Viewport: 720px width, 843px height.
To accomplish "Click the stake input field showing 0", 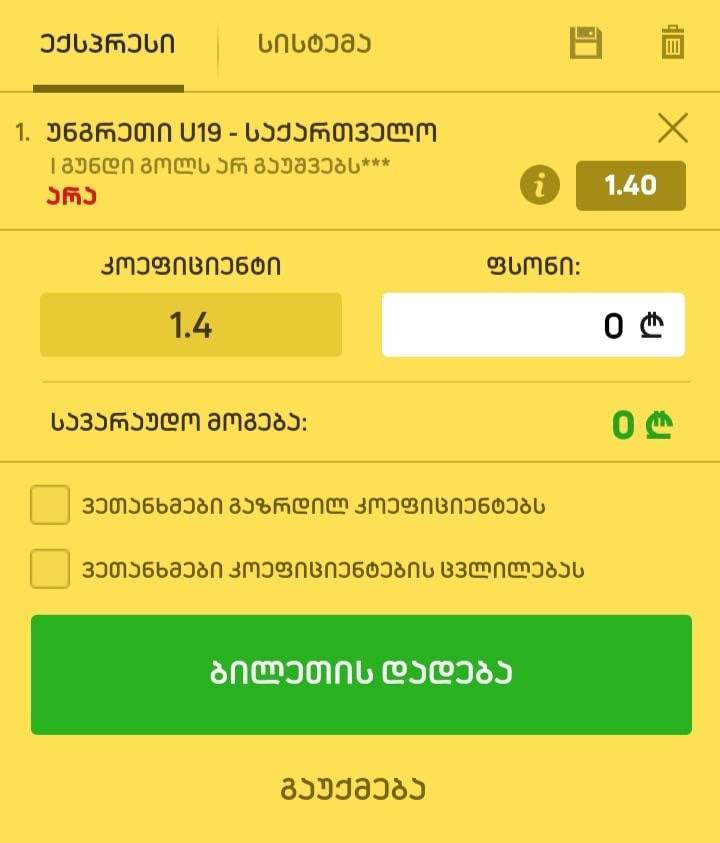I will (532, 325).
